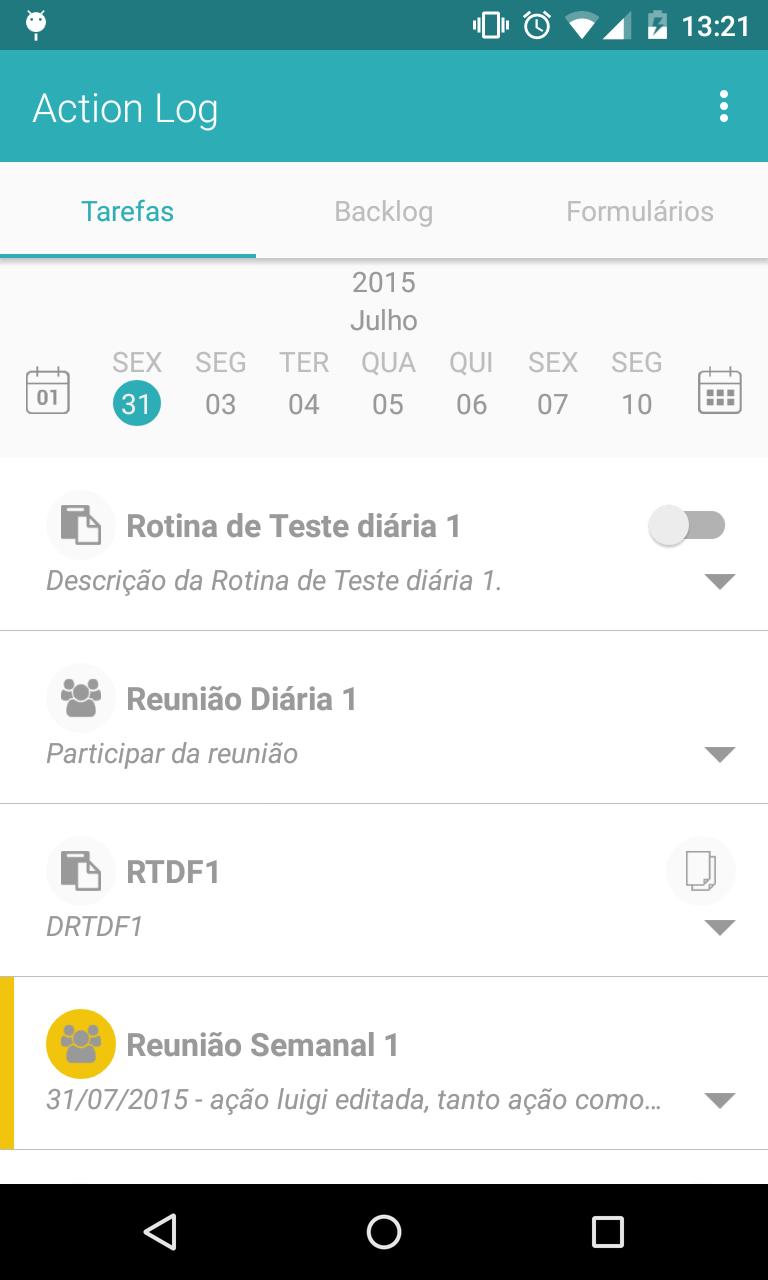This screenshot has width=768, height=1280.
Task: Switch to the Backlog tab
Action: click(384, 211)
